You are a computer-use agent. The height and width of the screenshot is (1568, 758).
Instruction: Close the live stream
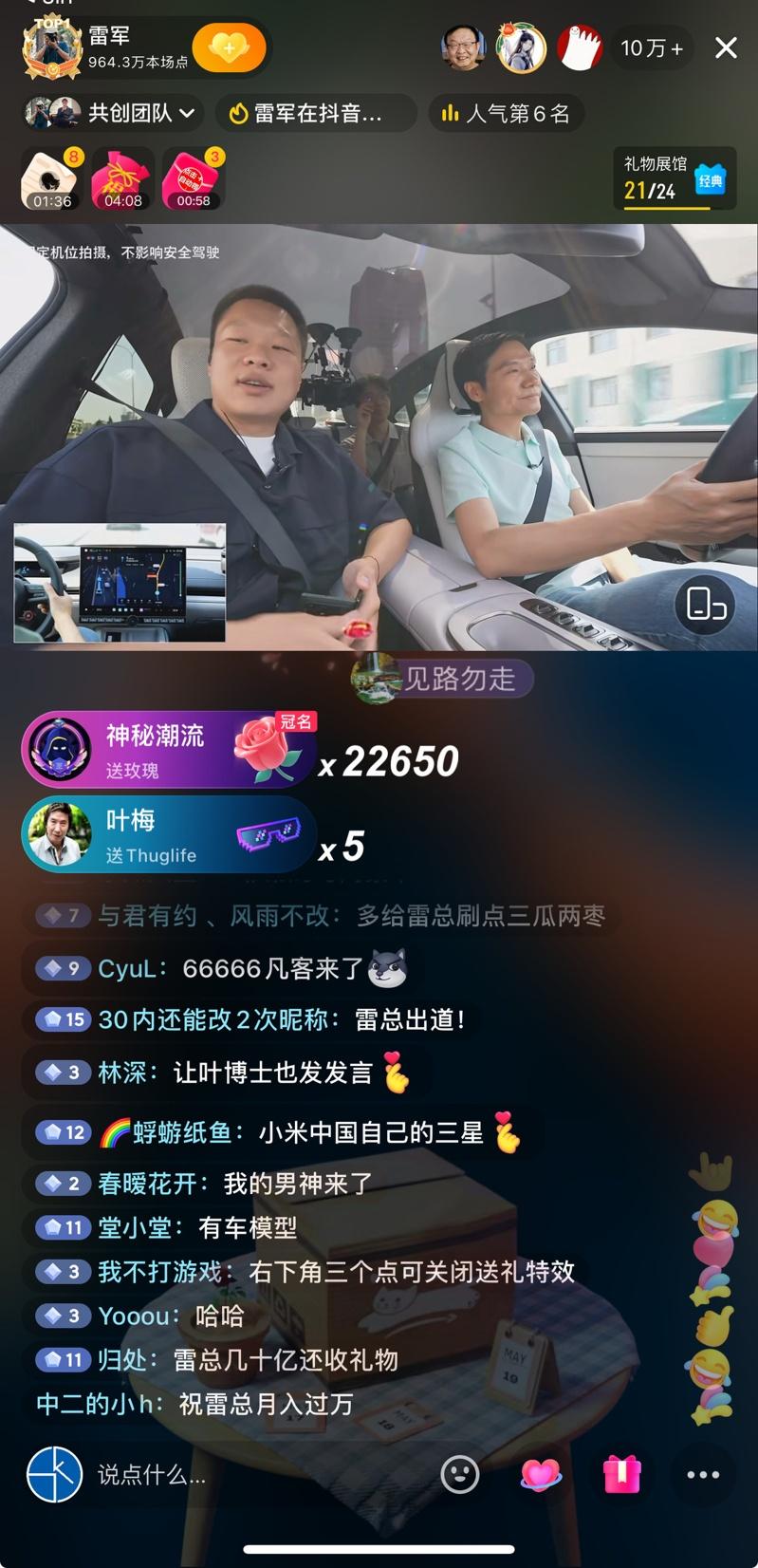click(x=726, y=48)
